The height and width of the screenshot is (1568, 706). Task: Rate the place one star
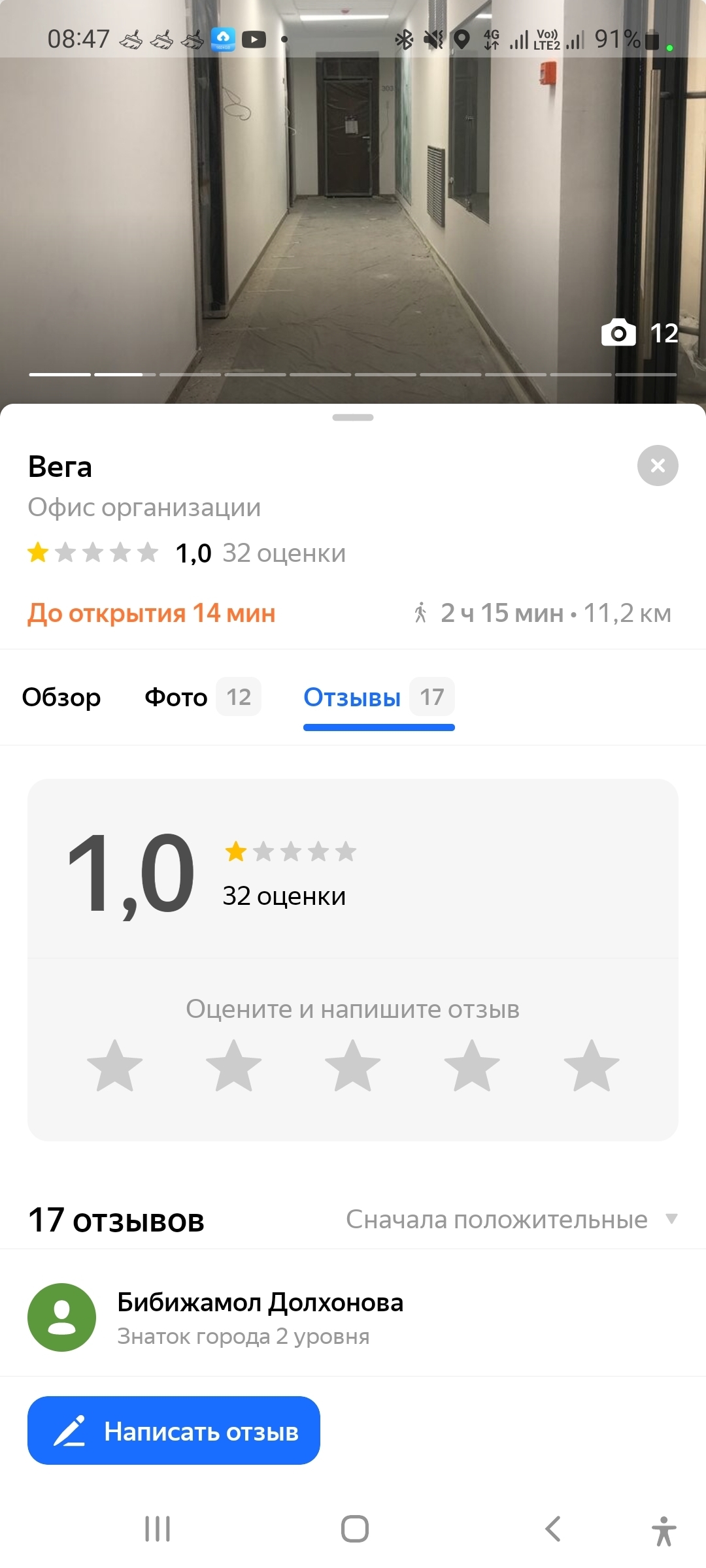115,1066
